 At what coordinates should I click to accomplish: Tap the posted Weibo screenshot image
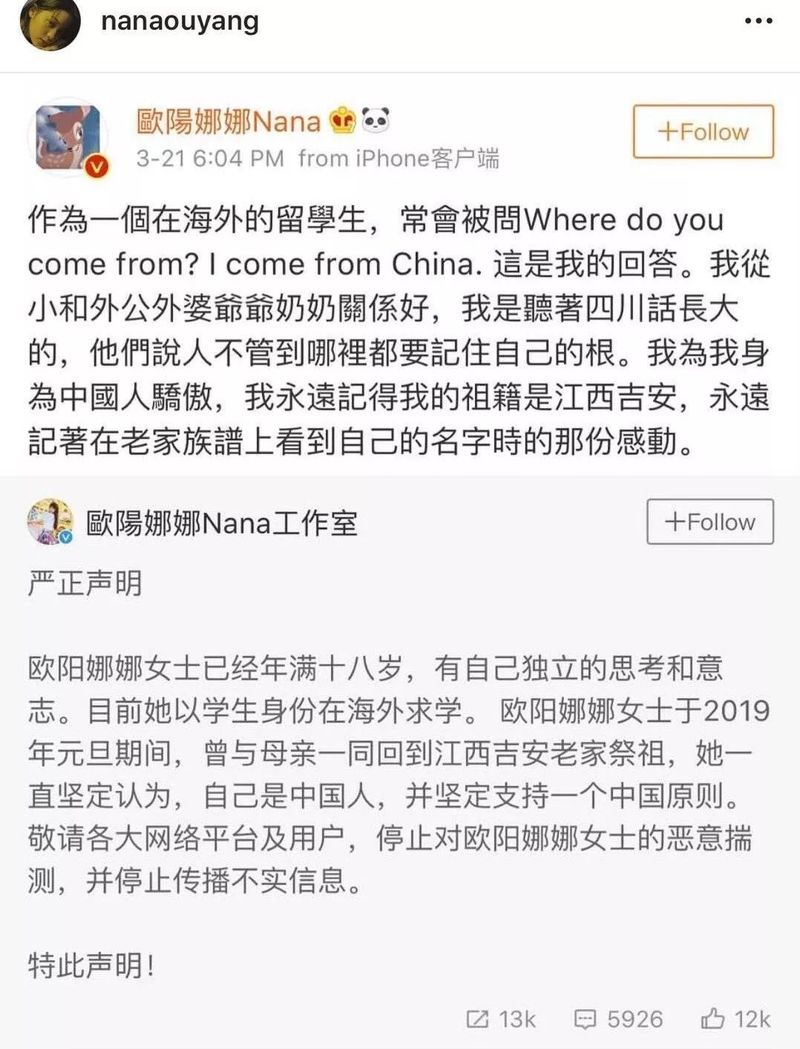pos(400,560)
